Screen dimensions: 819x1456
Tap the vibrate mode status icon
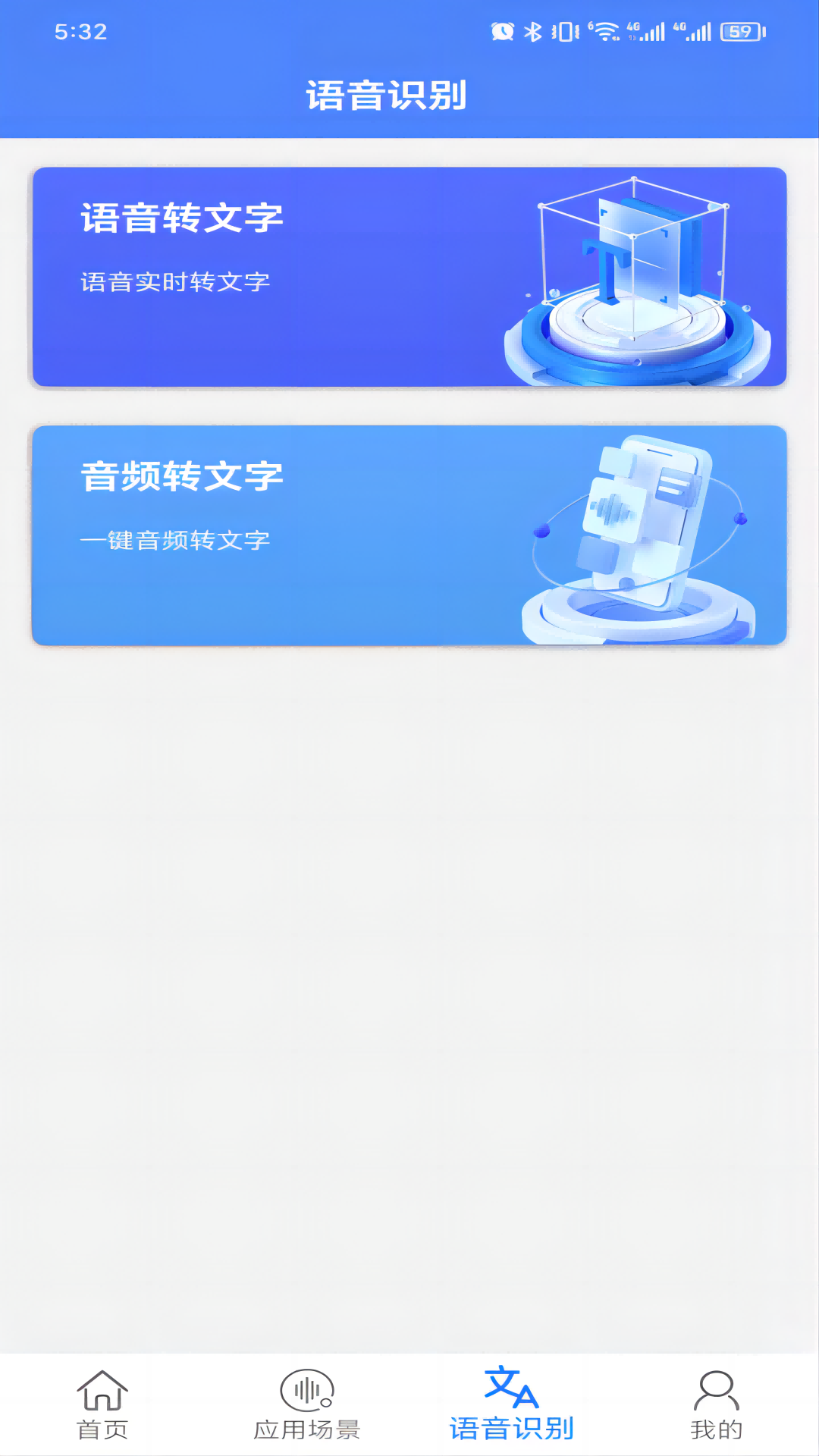click(564, 32)
